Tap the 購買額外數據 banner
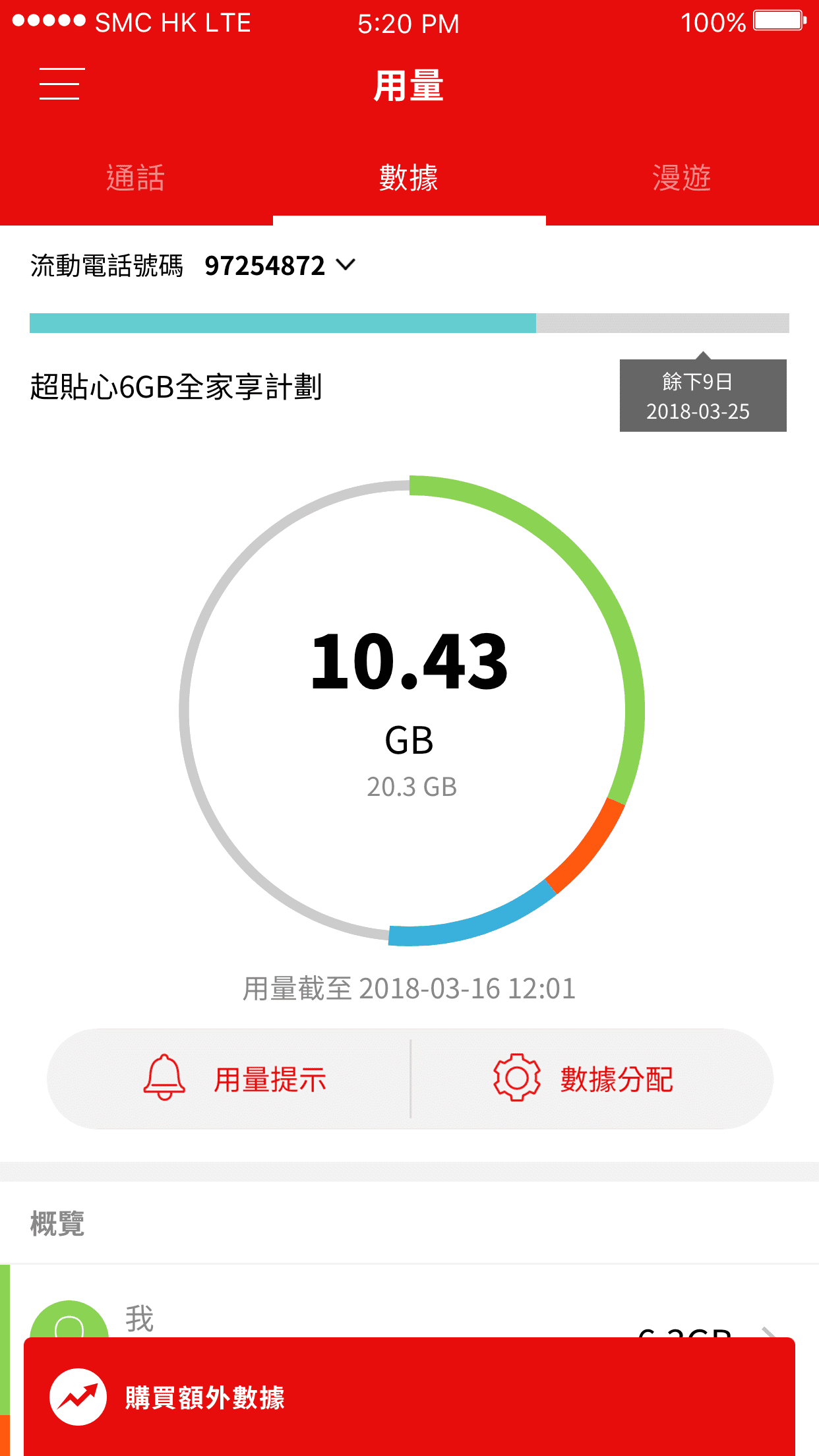The image size is (819, 1456). coord(409,1397)
